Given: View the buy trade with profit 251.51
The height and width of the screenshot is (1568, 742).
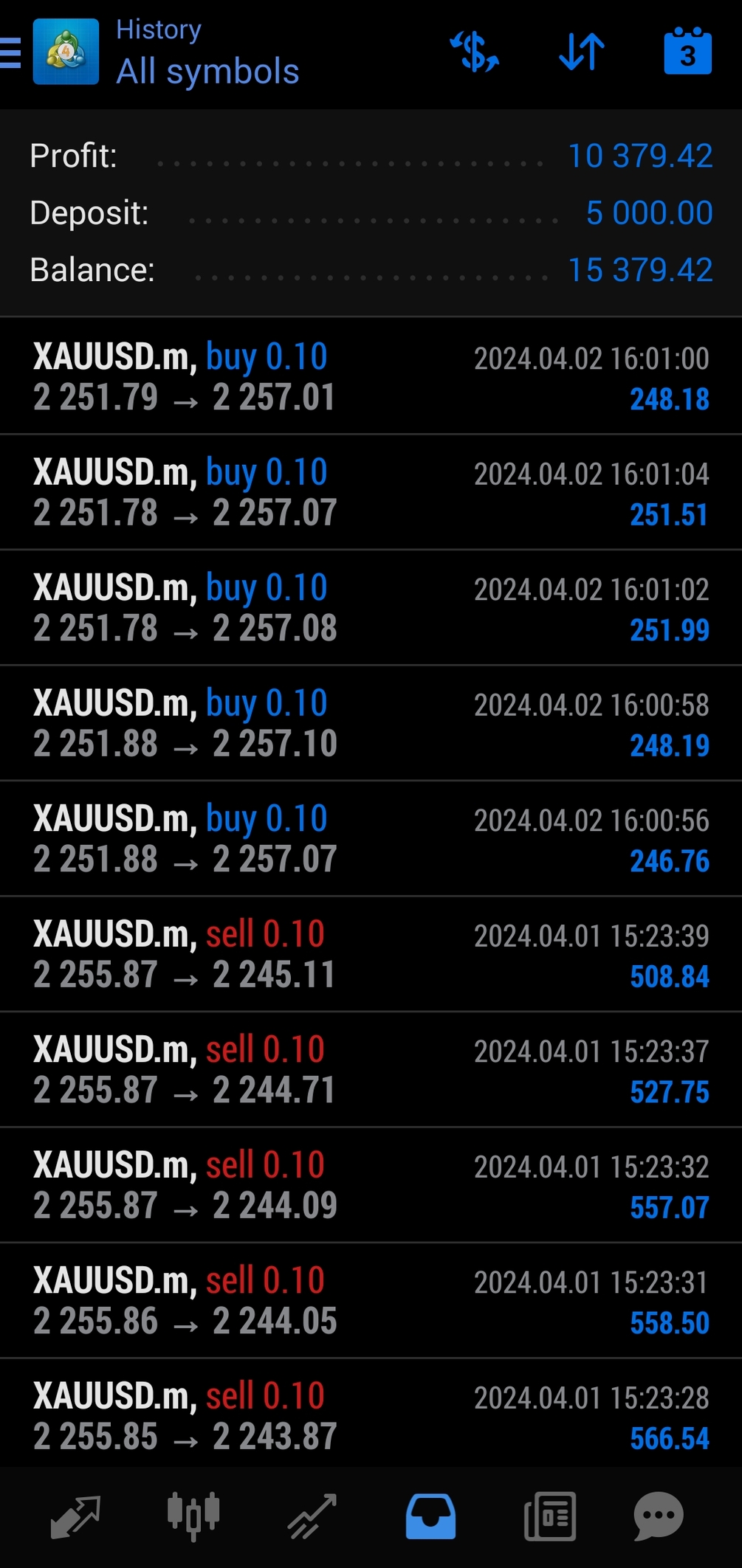Looking at the screenshot, I should click(371, 492).
